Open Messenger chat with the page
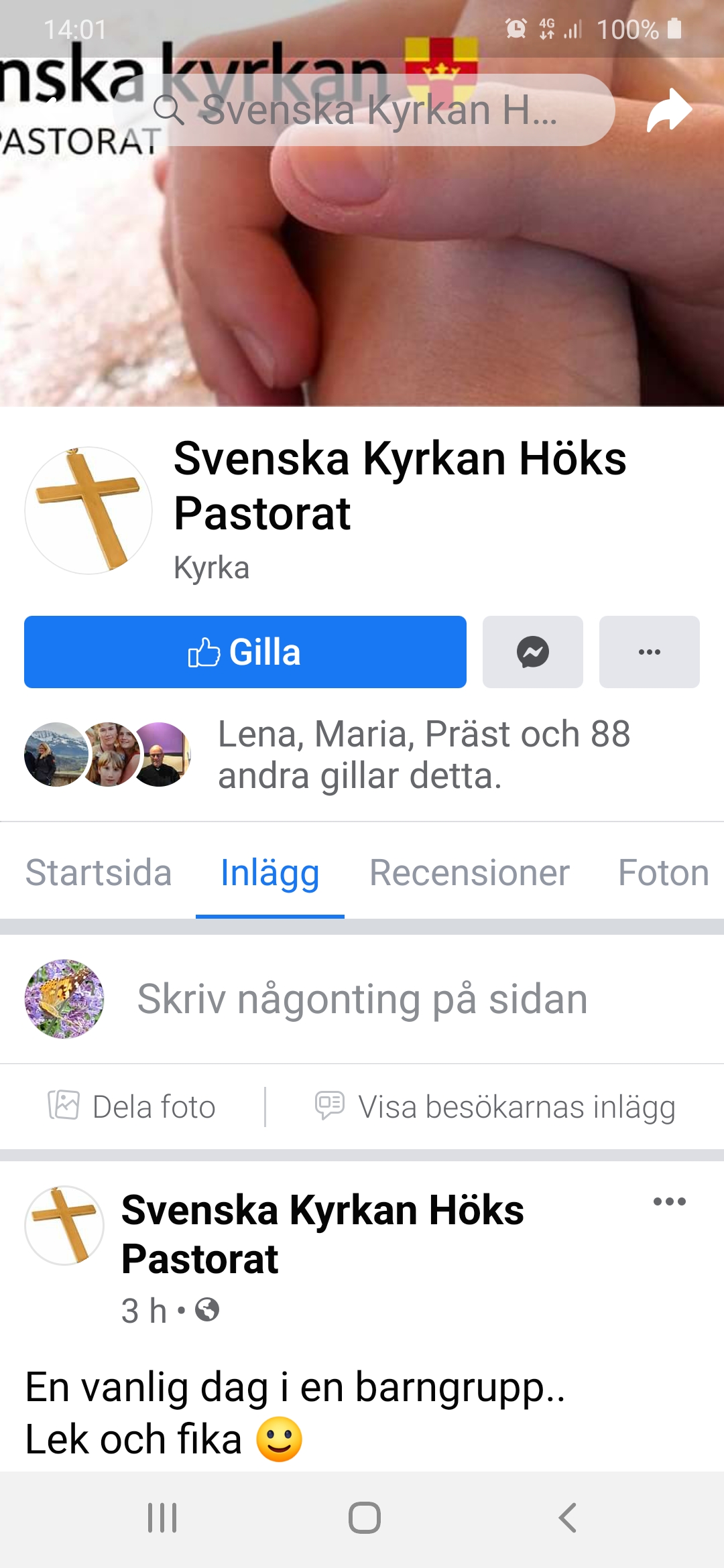This screenshot has width=724, height=1568. point(533,652)
